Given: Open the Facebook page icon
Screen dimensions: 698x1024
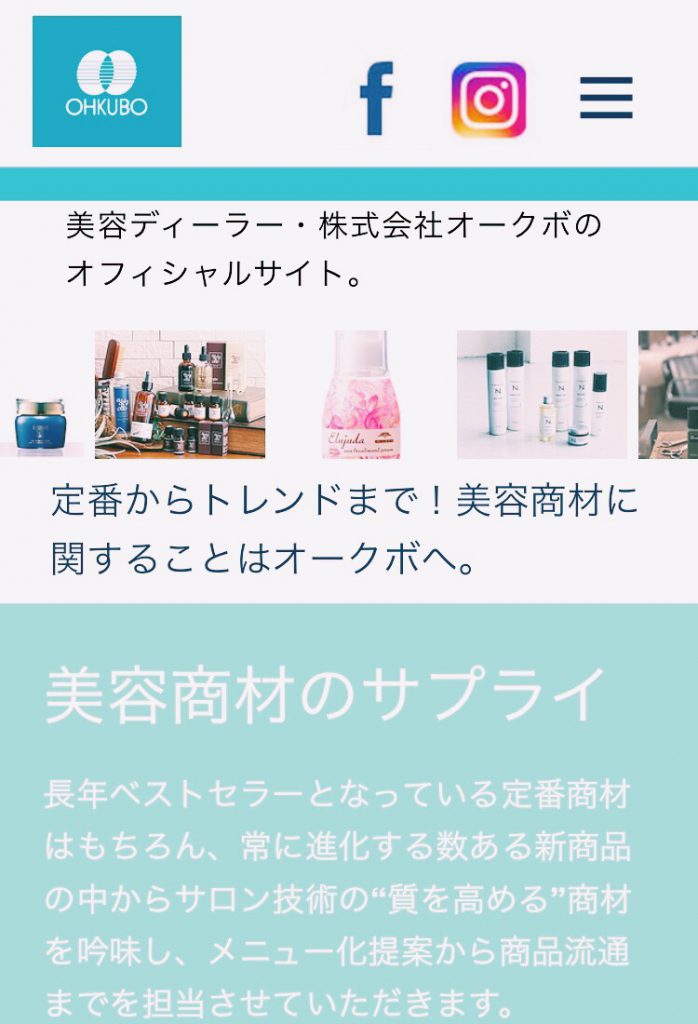Looking at the screenshot, I should click(377, 98).
